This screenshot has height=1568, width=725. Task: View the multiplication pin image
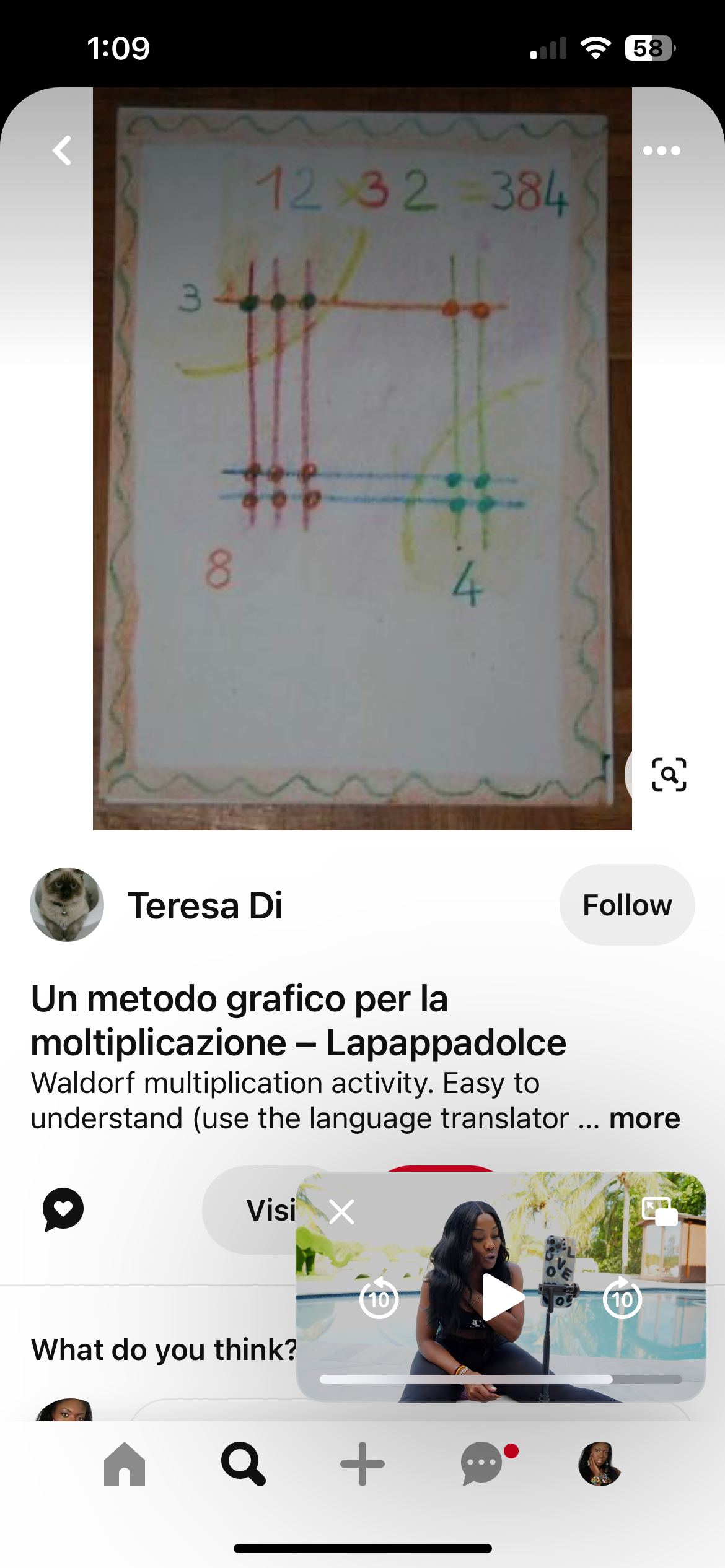[362, 458]
